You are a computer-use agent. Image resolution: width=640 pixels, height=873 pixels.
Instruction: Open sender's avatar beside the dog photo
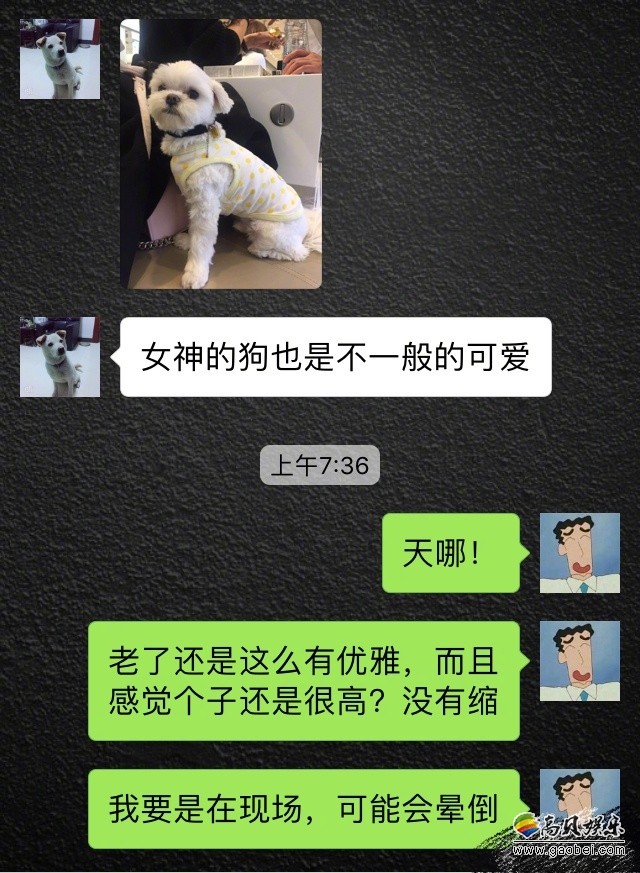coord(60,59)
